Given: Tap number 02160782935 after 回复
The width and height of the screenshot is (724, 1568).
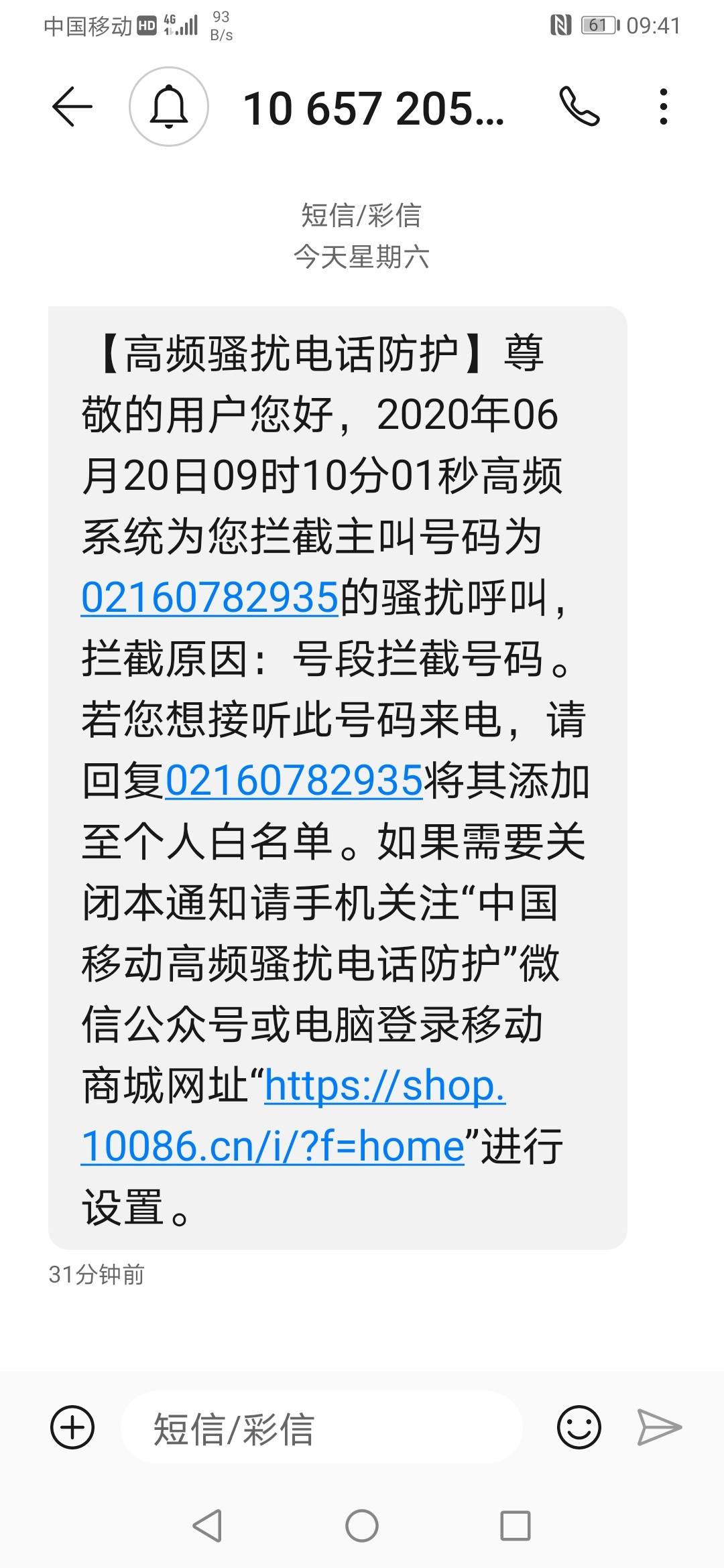Looking at the screenshot, I should (x=294, y=781).
